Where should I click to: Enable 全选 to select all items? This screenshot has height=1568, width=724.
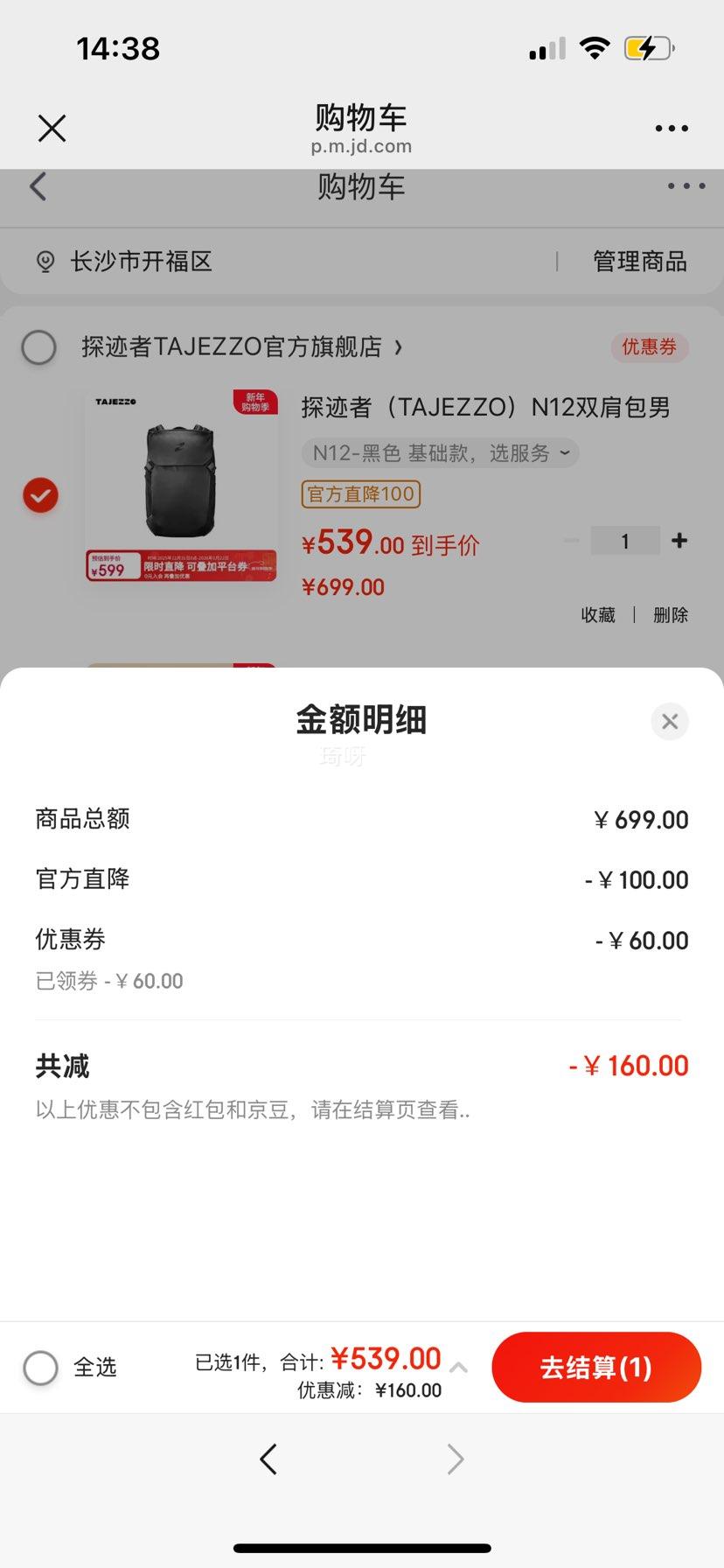point(40,1367)
